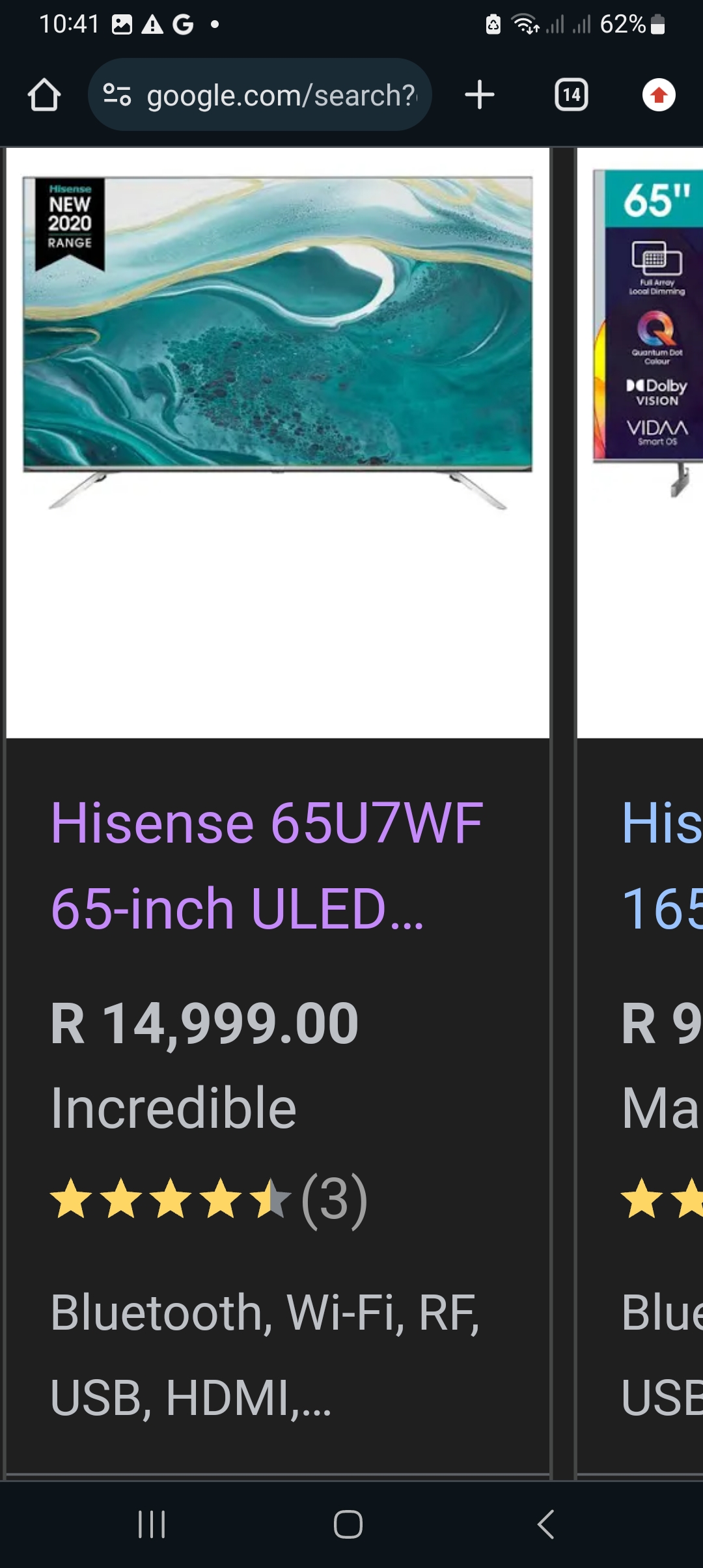This screenshot has width=703, height=1568.
Task: View the 14 open tabs
Action: coord(571,95)
